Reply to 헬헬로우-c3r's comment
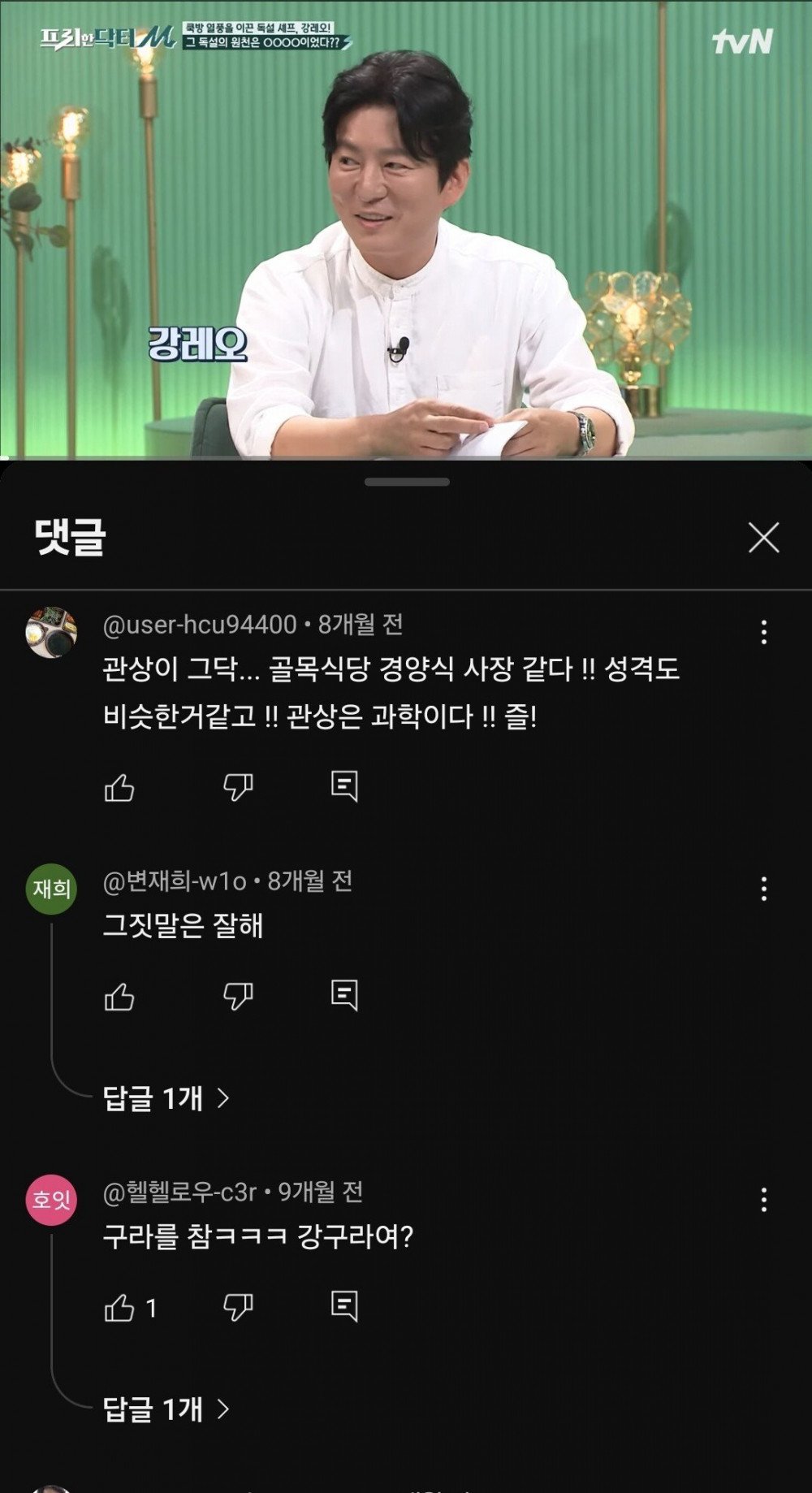This screenshot has height=1493, width=812. [344, 1307]
